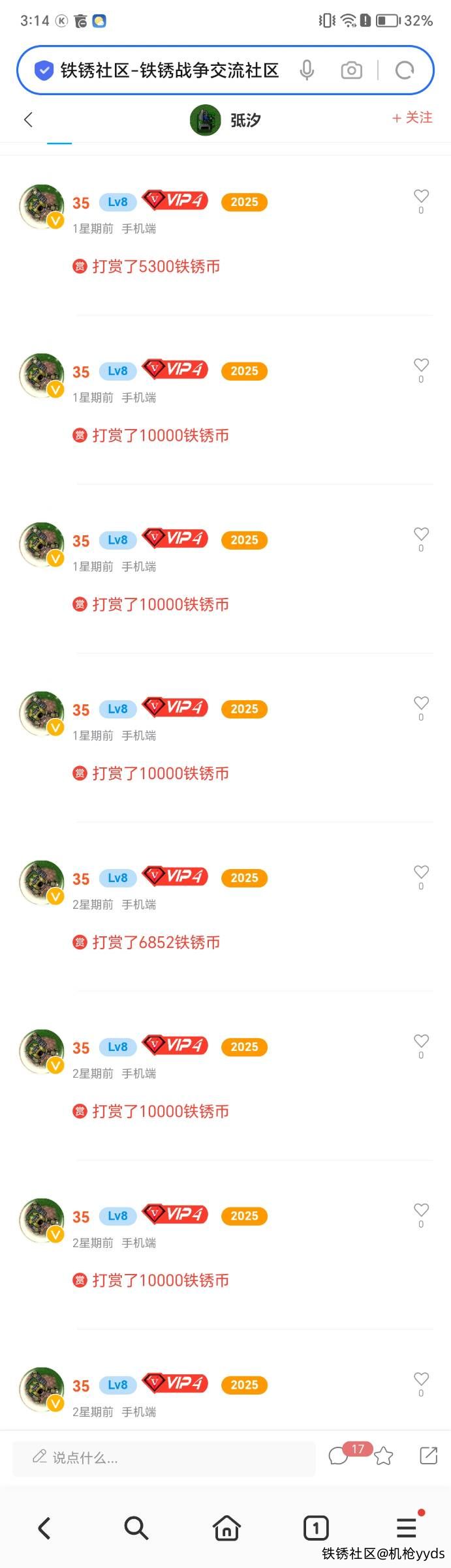
Task: Reload the current page
Action: 405,70
